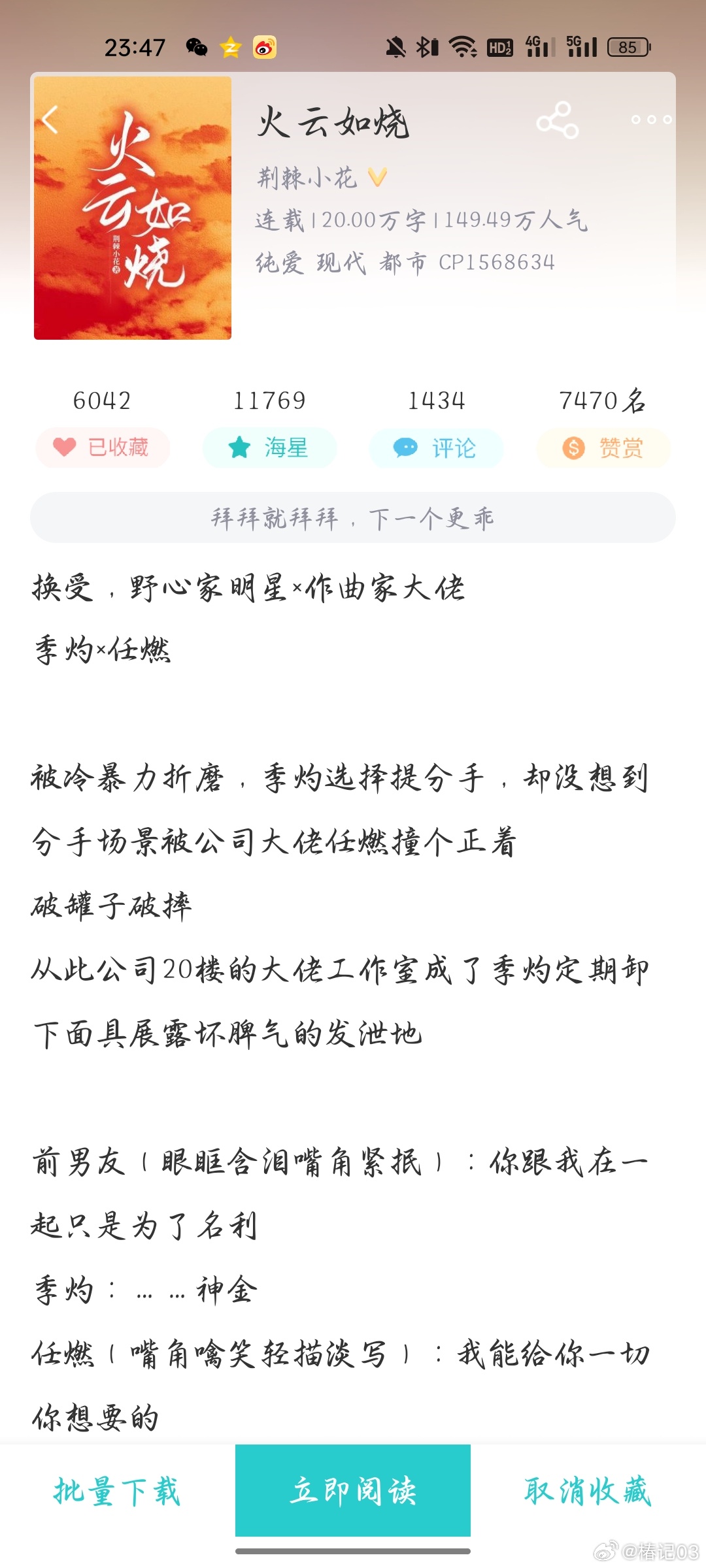Screen dimensions: 706x1568
Task: Open author 荆棘小花's profile
Action: [x=307, y=178]
